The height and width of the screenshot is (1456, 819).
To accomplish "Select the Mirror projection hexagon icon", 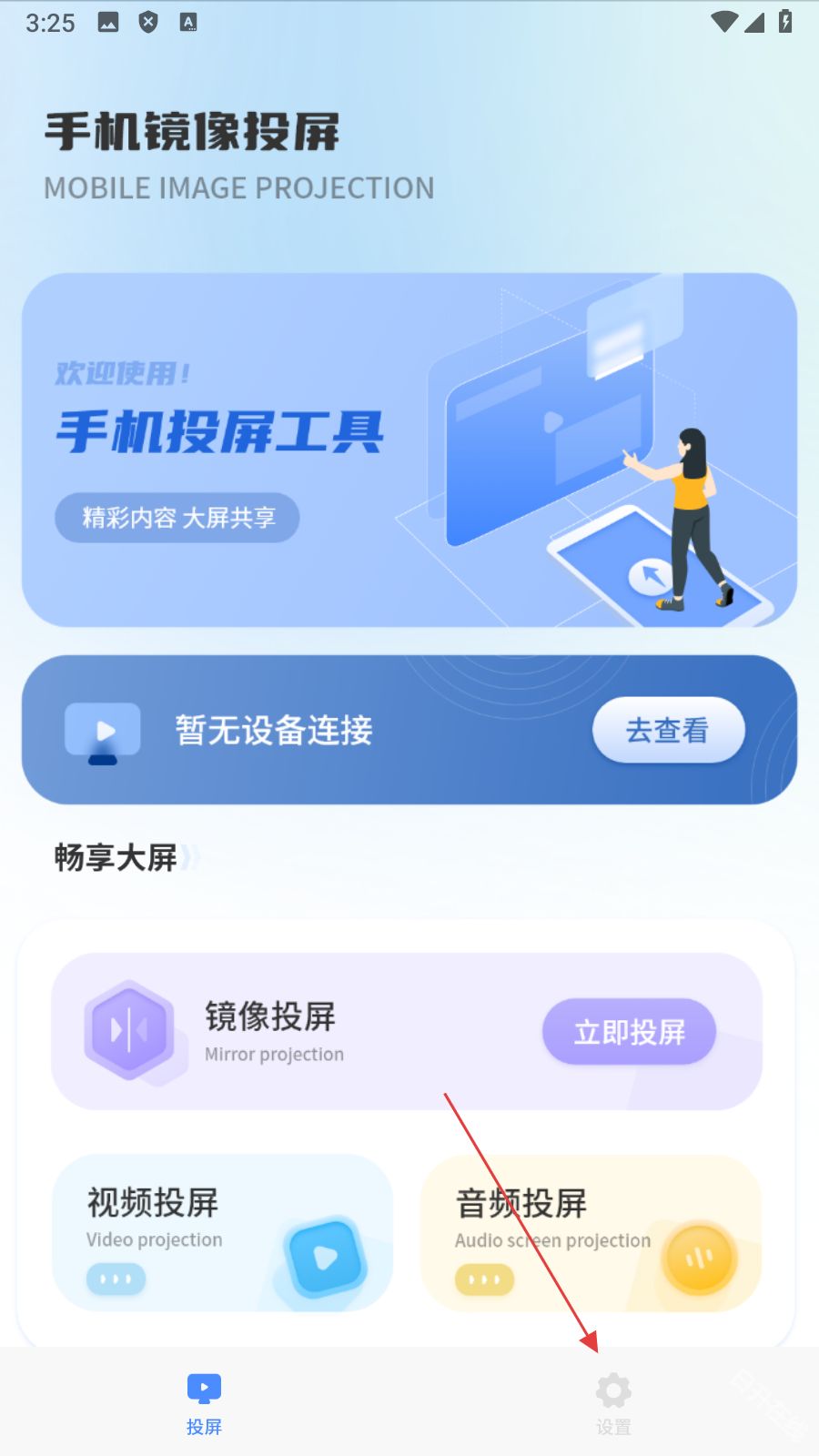I will [x=129, y=1031].
